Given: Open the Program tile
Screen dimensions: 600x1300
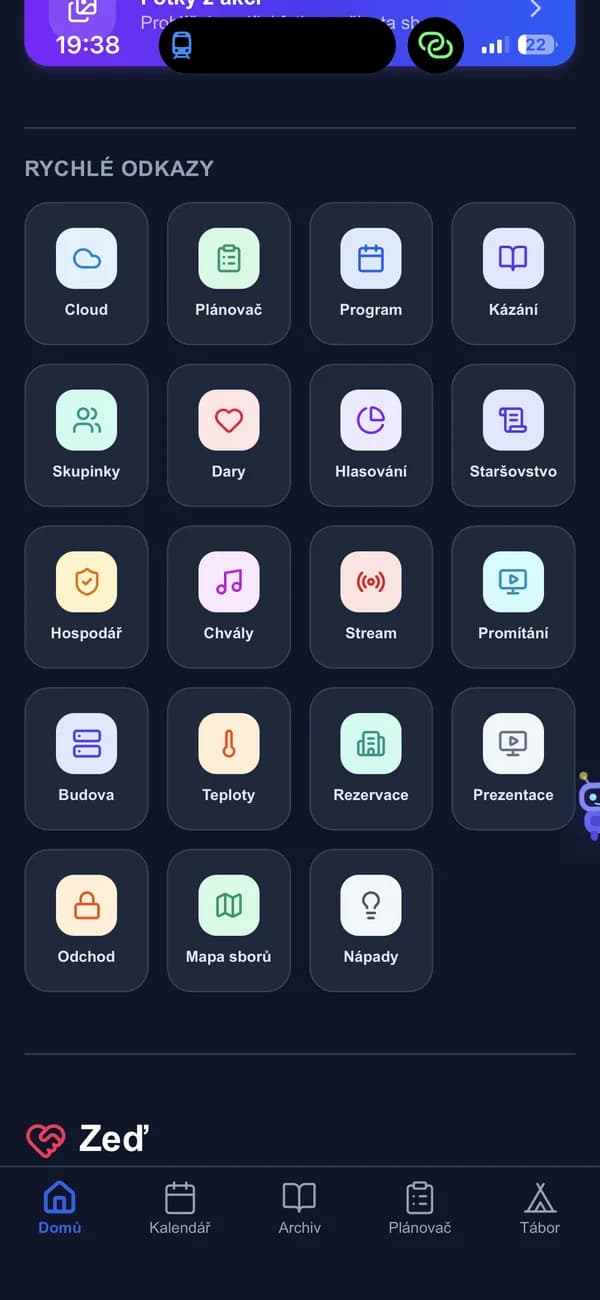Looking at the screenshot, I should click(371, 274).
